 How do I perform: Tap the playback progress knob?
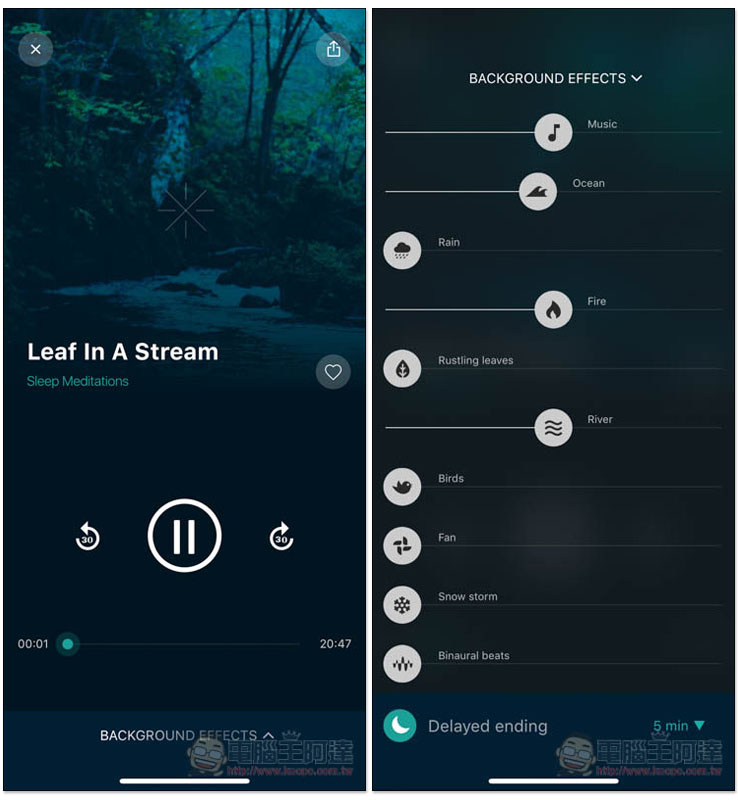(x=67, y=644)
